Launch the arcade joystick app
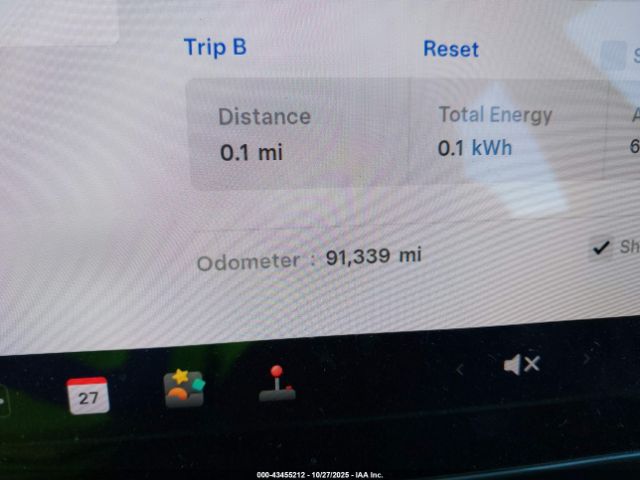Image resolution: width=640 pixels, height=480 pixels. pos(277,384)
